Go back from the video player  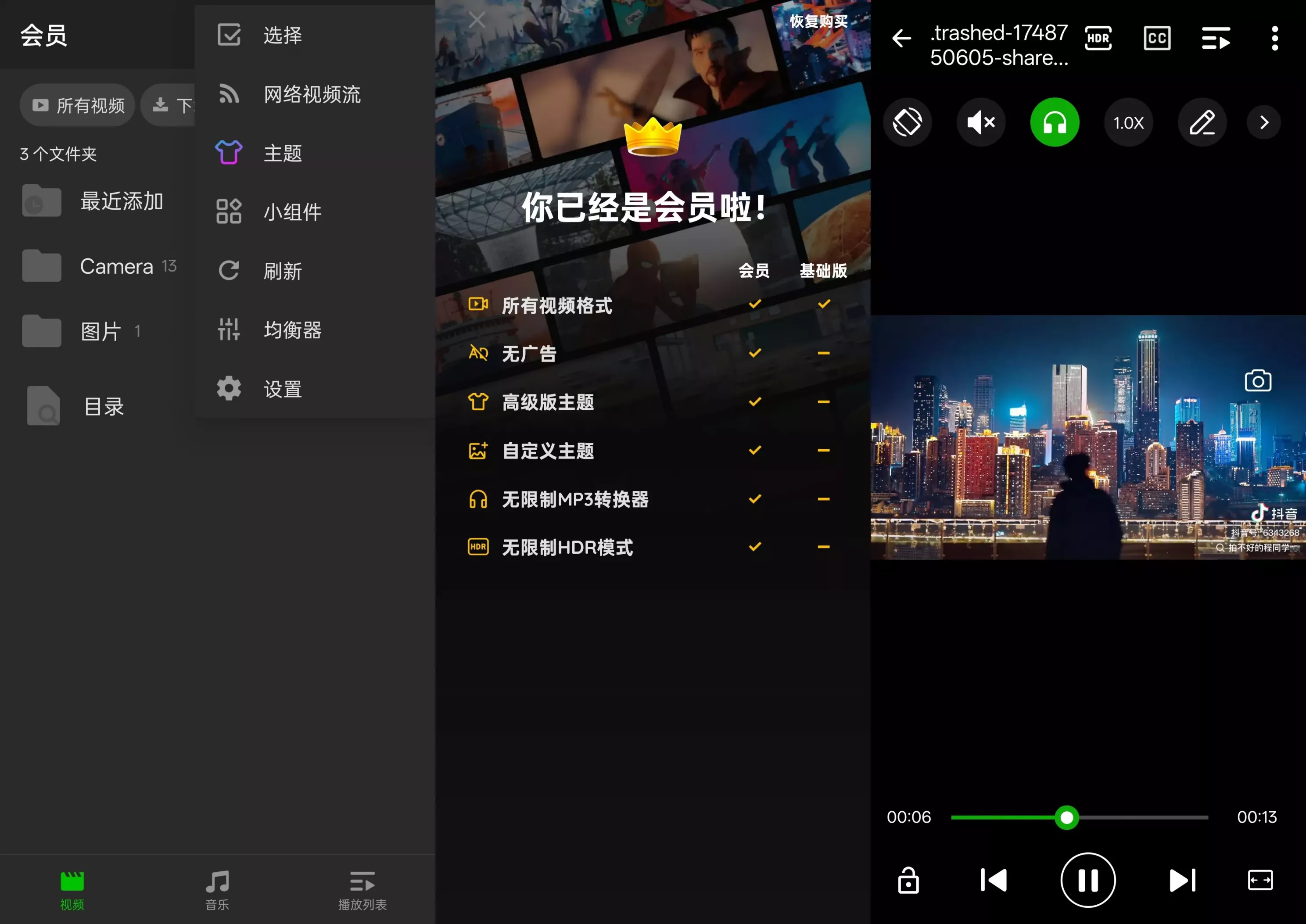click(901, 39)
